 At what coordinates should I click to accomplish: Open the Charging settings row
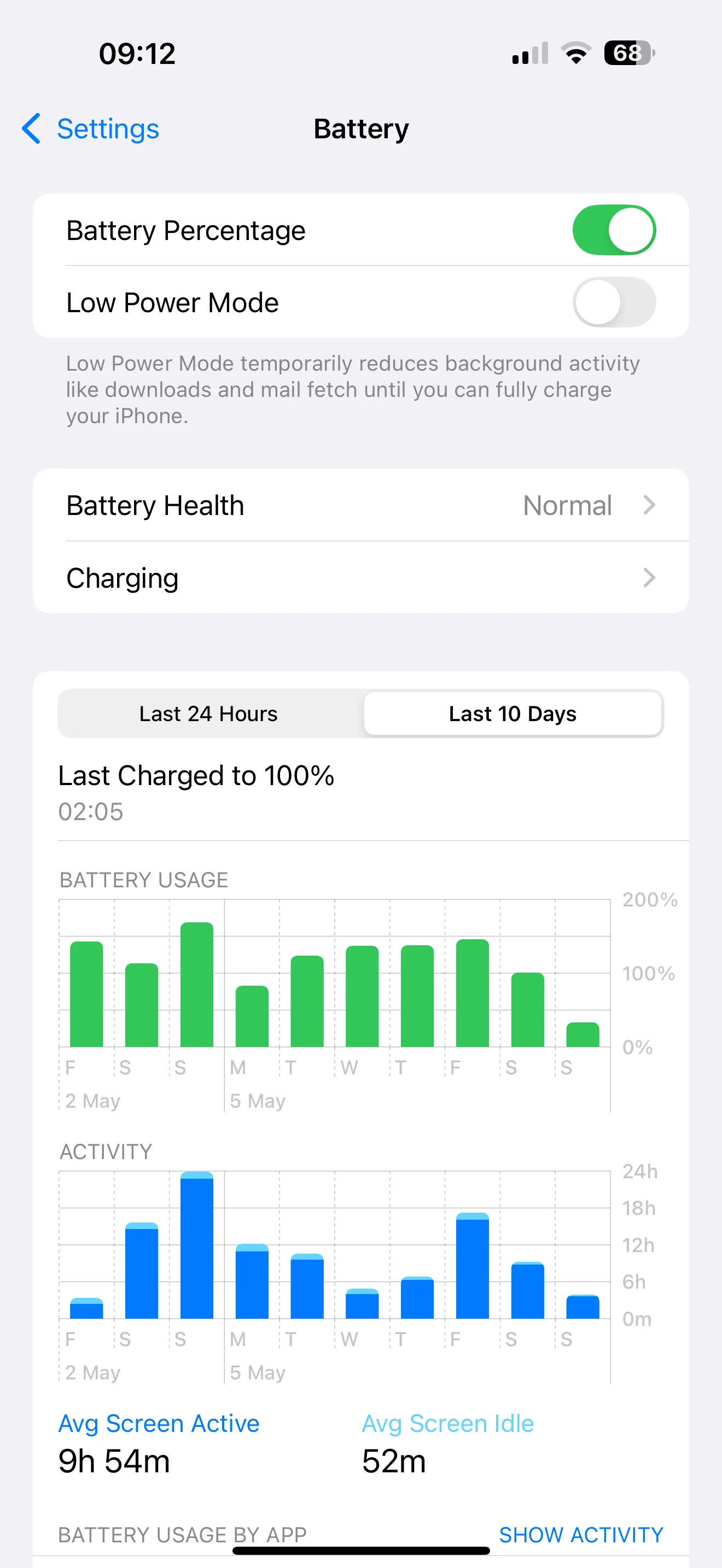(x=360, y=578)
